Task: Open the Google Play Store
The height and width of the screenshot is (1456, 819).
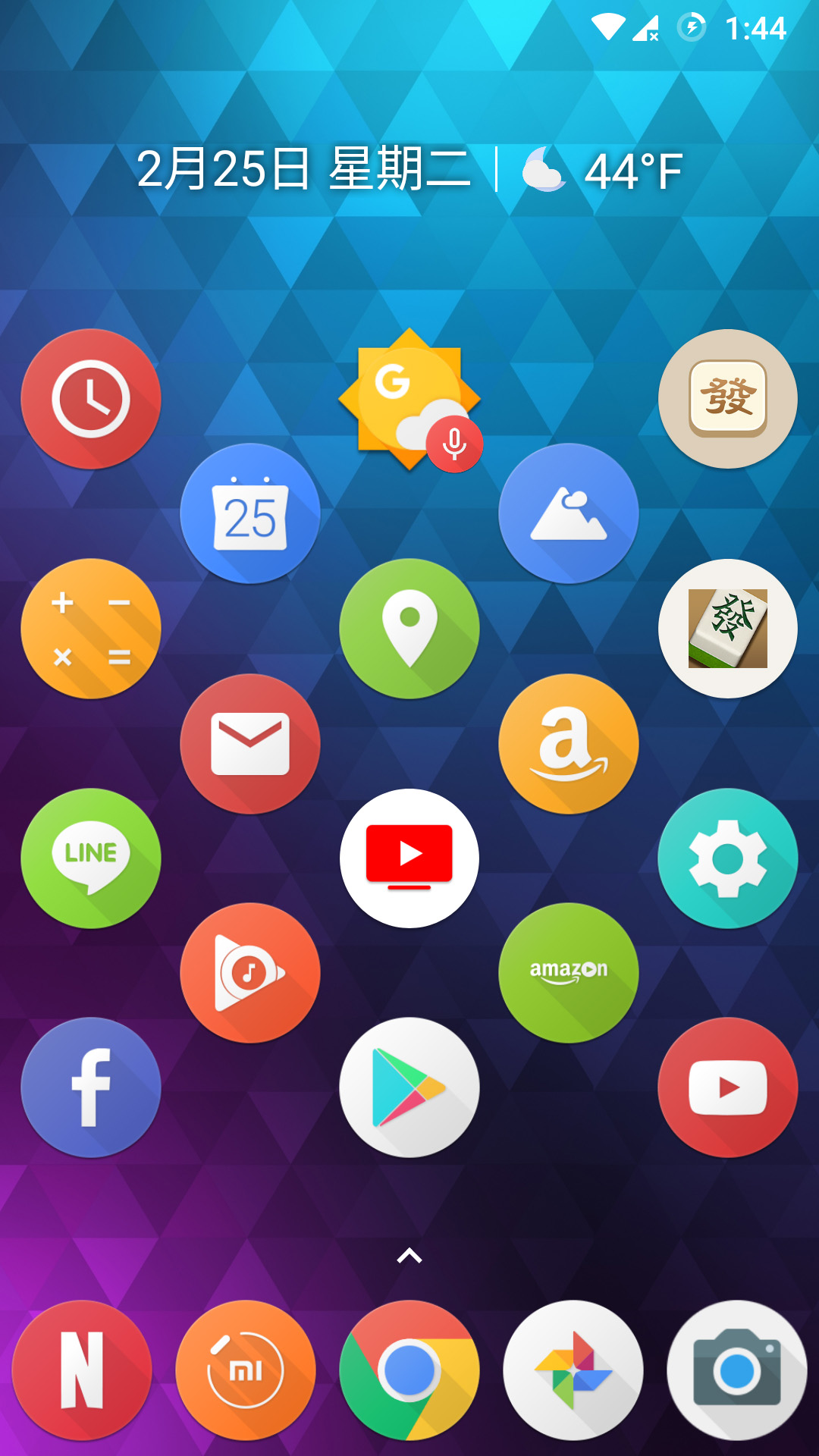Action: click(x=409, y=1087)
